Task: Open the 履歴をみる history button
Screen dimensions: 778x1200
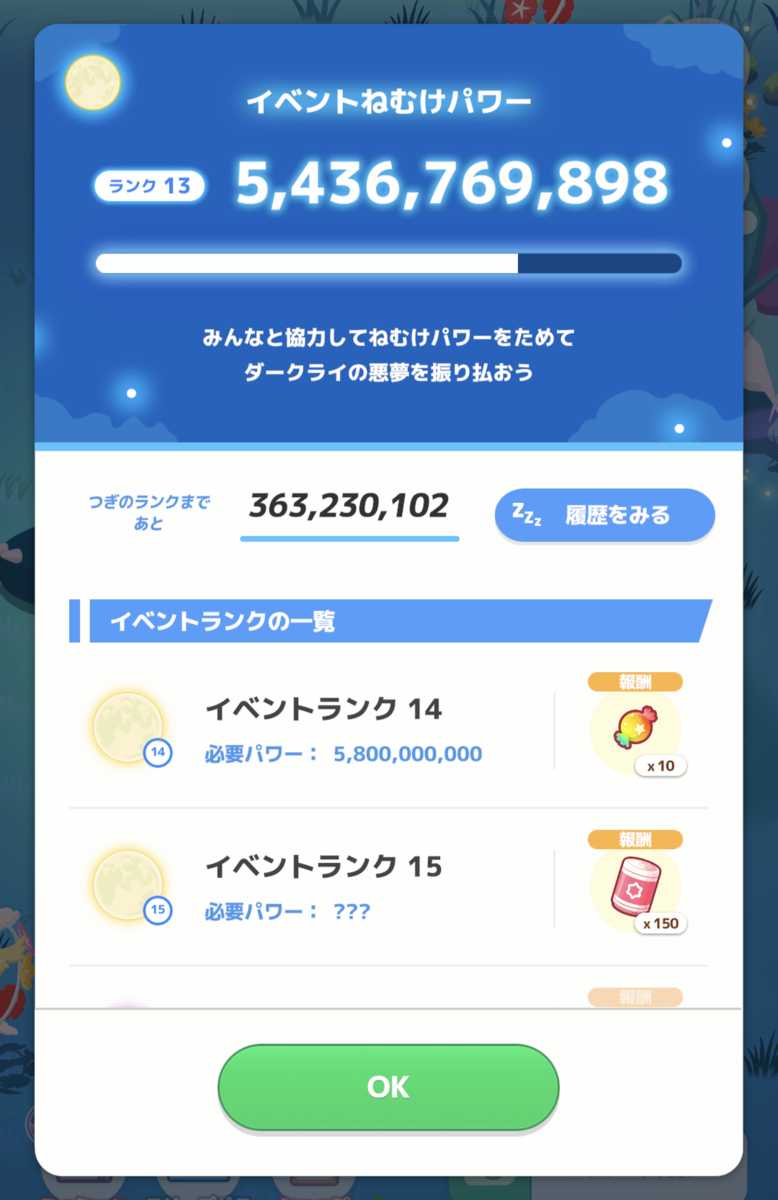Action: (x=605, y=515)
